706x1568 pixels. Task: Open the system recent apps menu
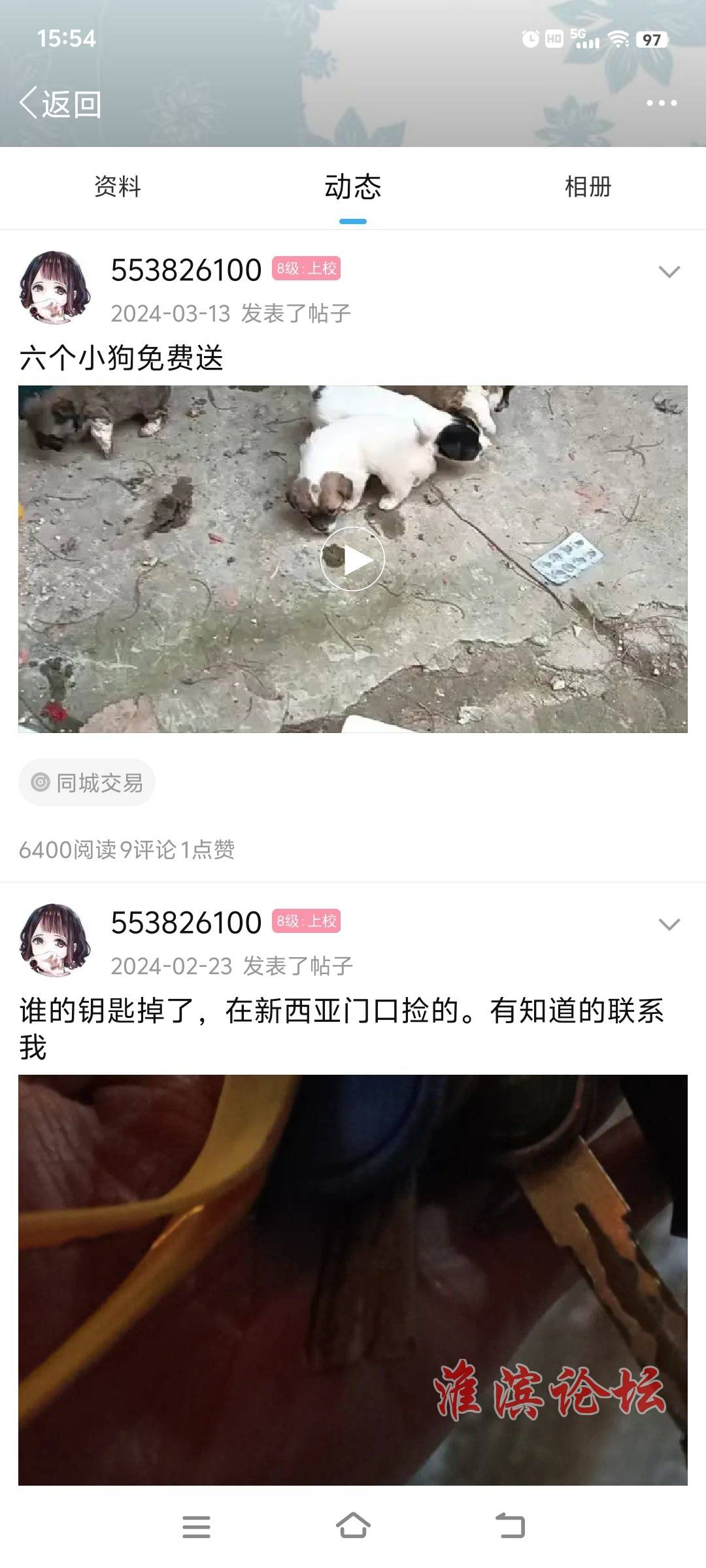tap(196, 1527)
